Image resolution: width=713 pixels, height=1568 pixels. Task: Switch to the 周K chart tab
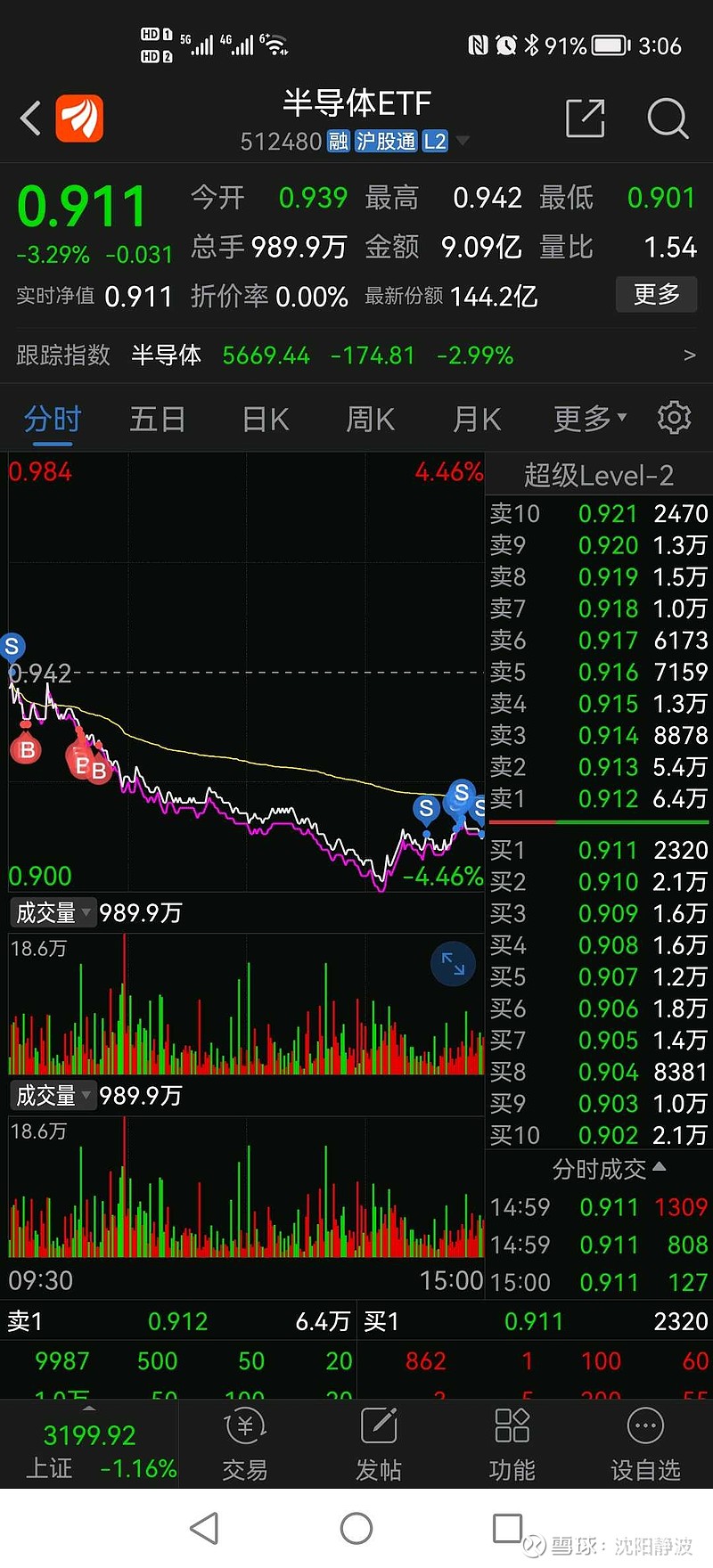point(371,419)
